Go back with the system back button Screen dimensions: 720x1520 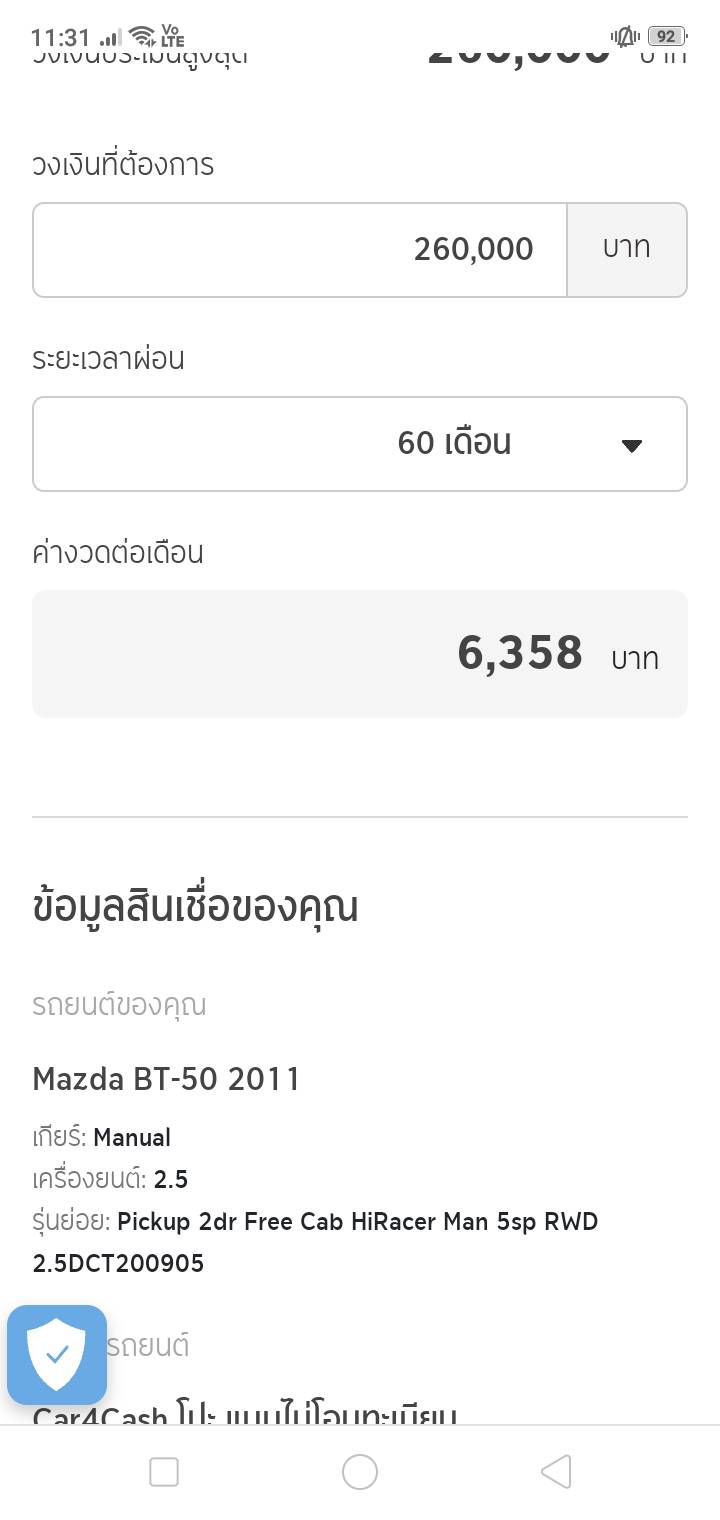(x=556, y=1472)
